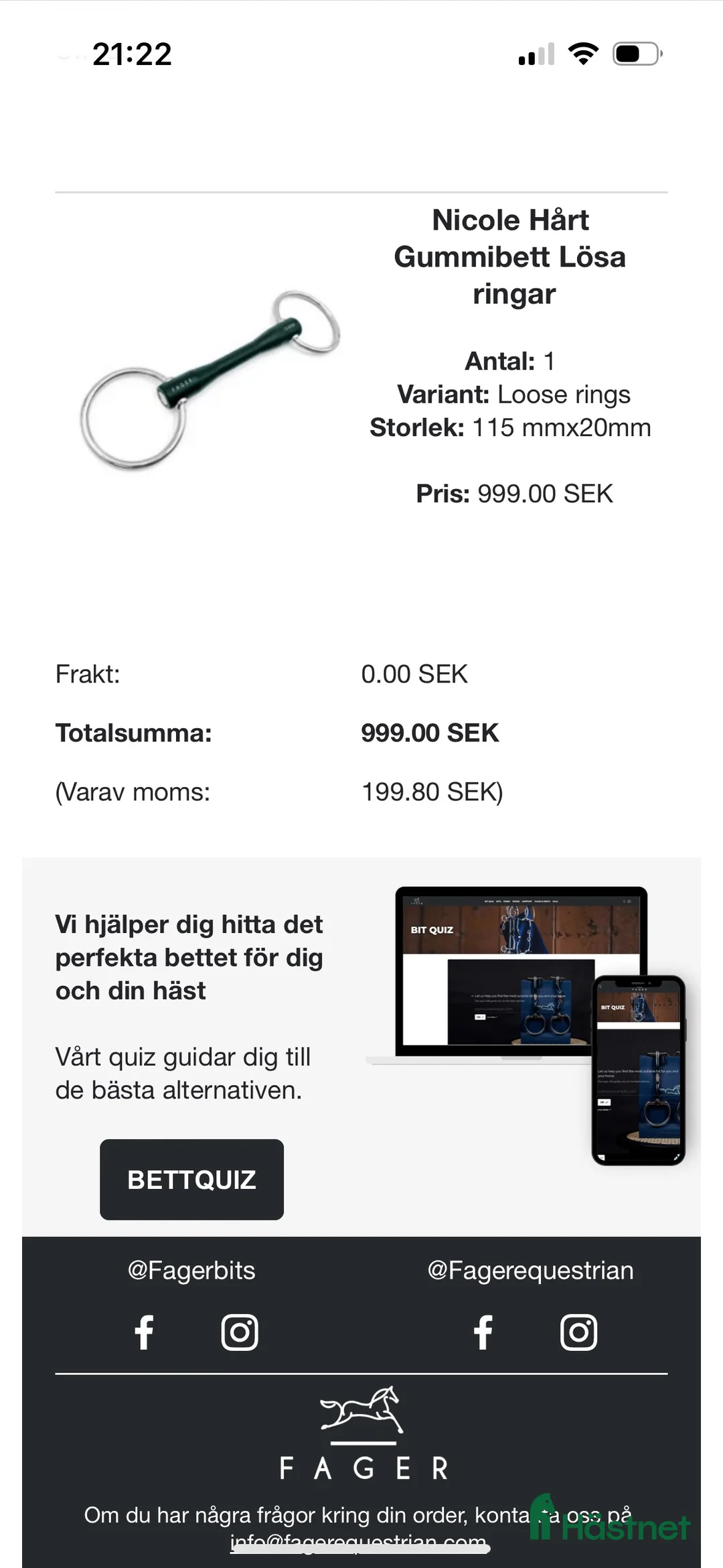Image resolution: width=723 pixels, height=1568 pixels.
Task: Tap the cellular signal bars icon
Action: 536,54
